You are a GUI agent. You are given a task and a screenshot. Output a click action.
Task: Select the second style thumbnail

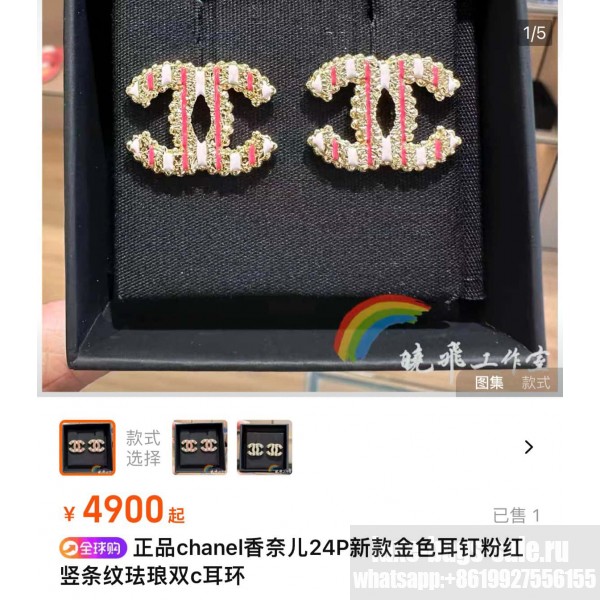pos(200,447)
